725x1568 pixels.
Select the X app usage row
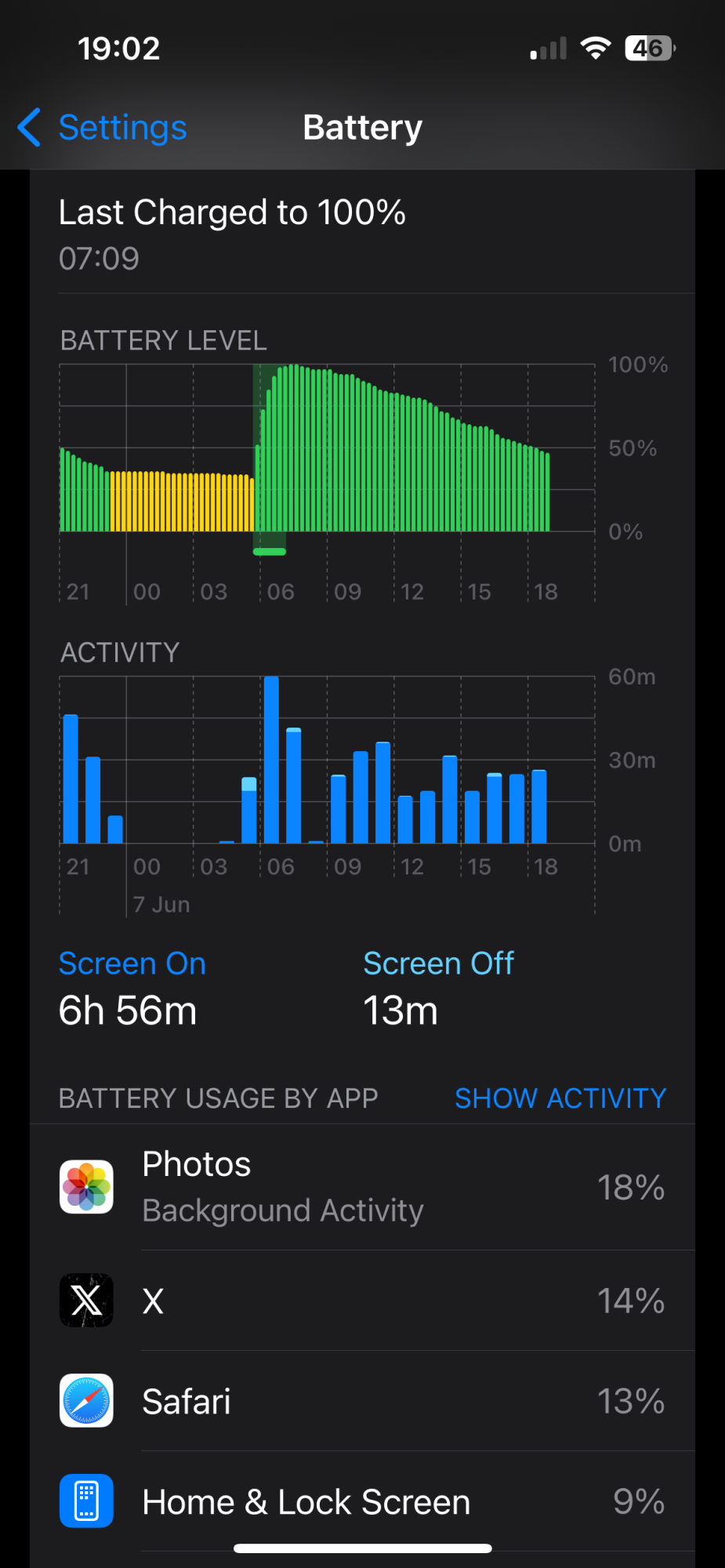362,1301
